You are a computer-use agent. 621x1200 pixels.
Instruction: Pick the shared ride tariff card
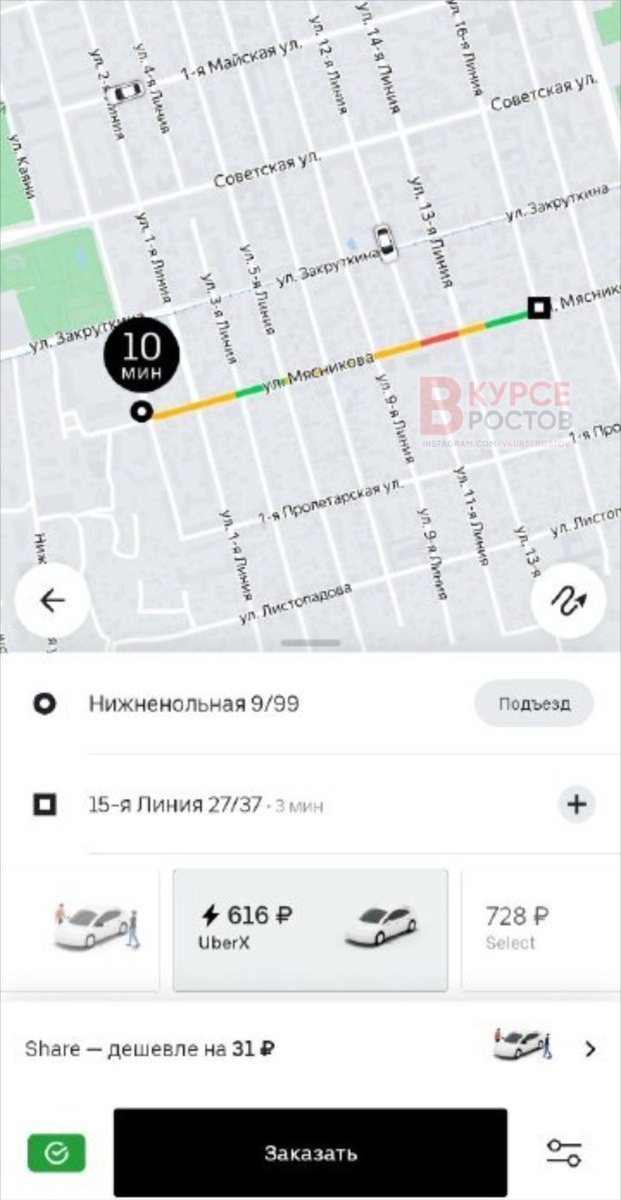click(x=90, y=929)
